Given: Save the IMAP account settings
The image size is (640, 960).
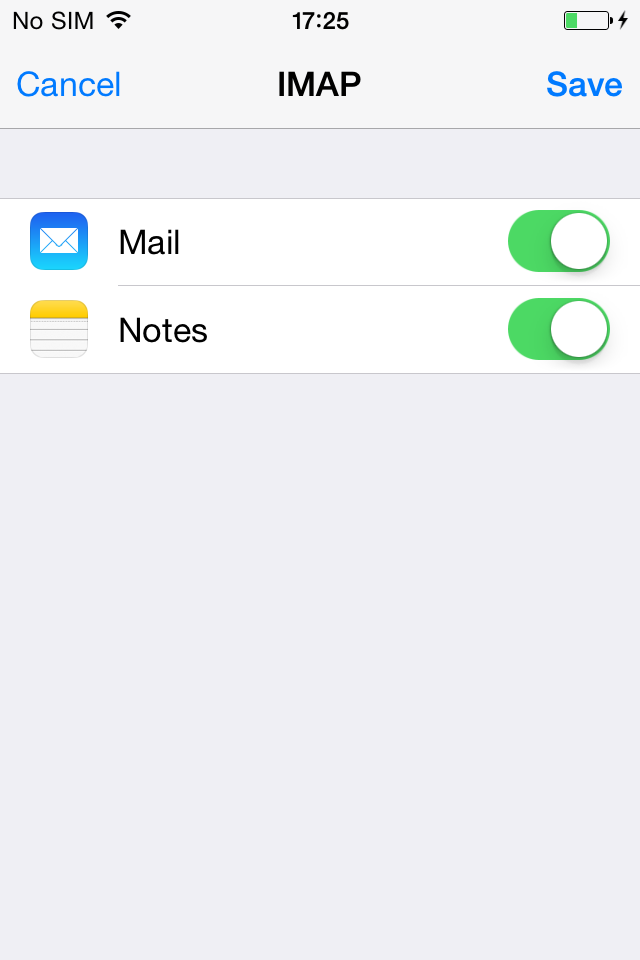Looking at the screenshot, I should click(584, 85).
